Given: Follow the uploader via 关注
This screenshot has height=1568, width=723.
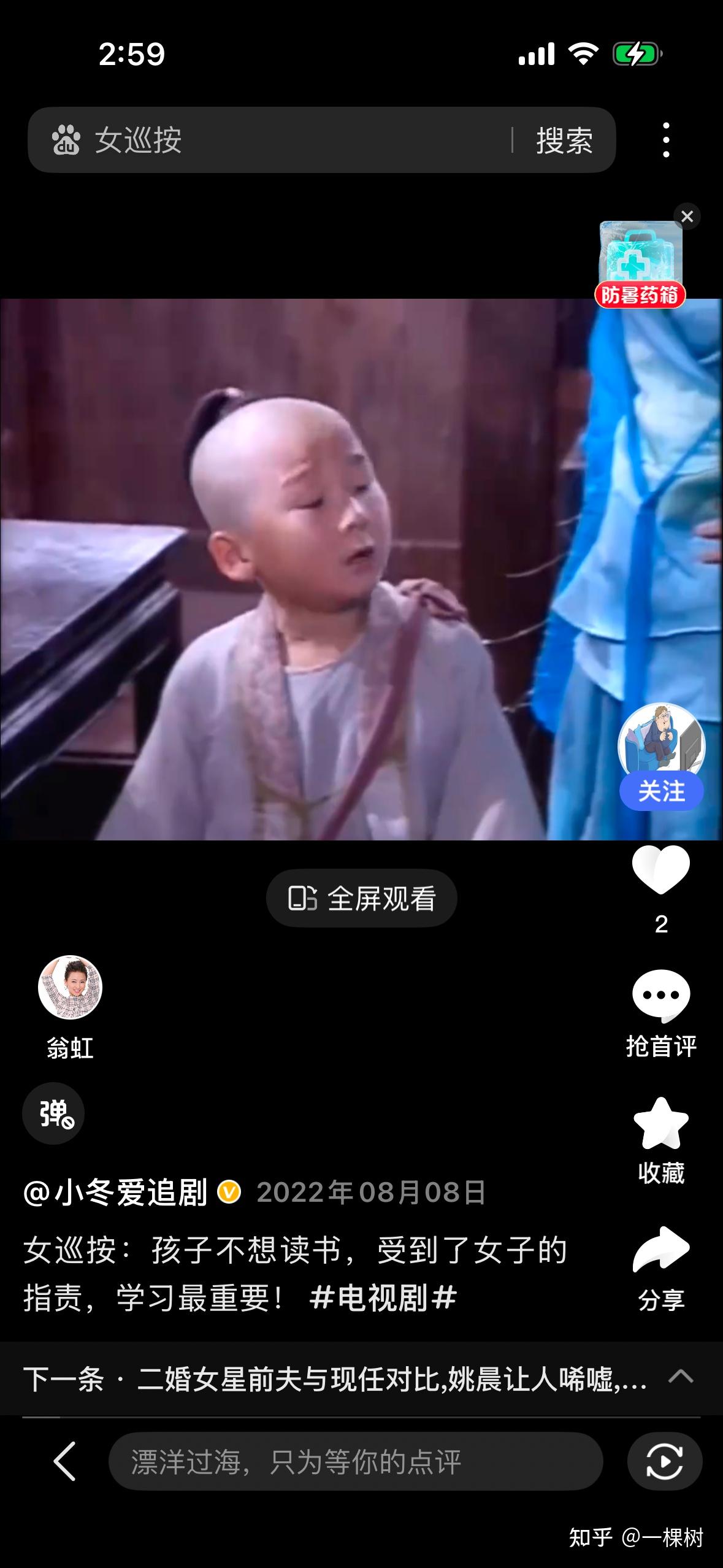Looking at the screenshot, I should [661, 791].
